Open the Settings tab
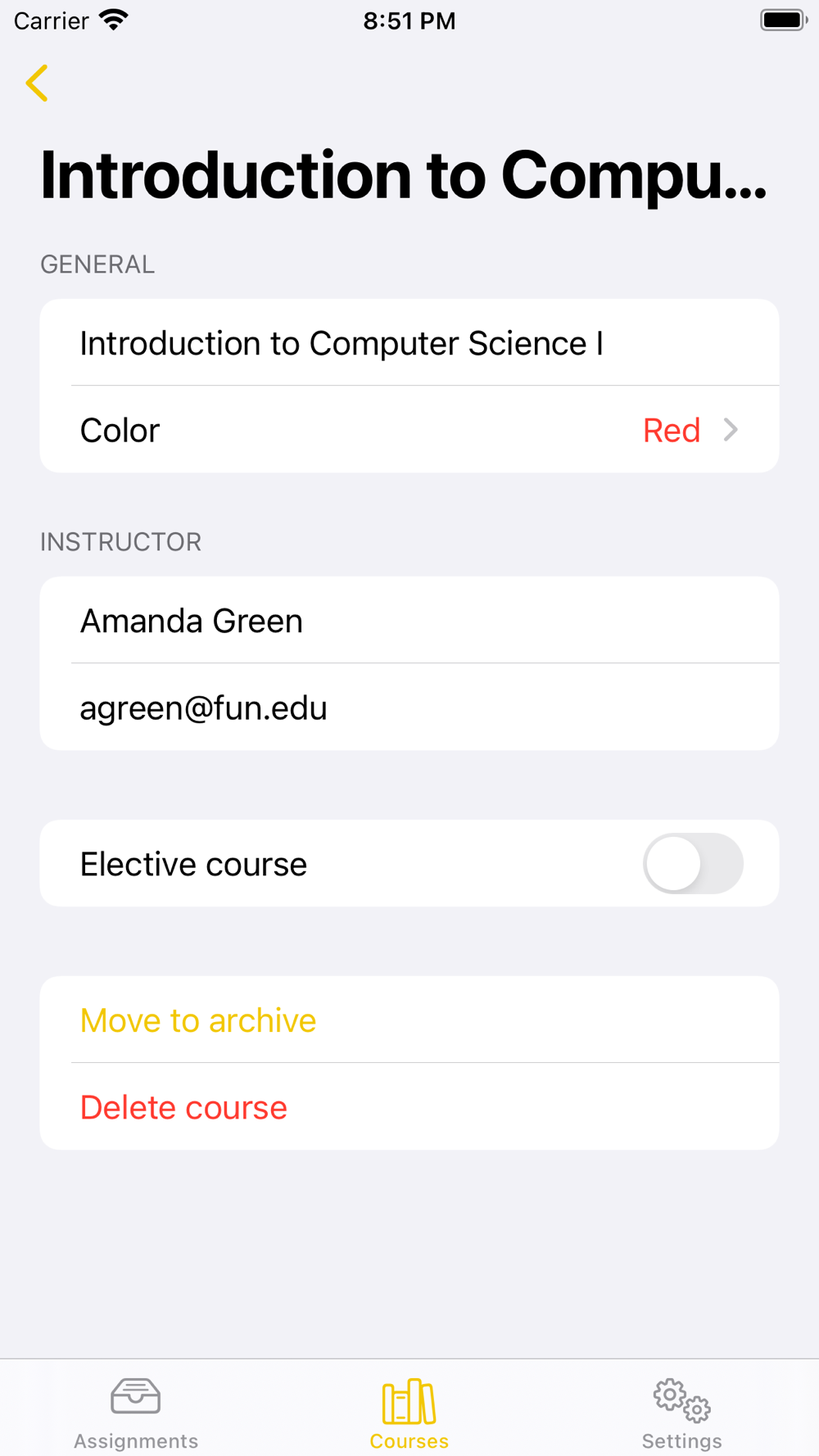 [681, 1413]
